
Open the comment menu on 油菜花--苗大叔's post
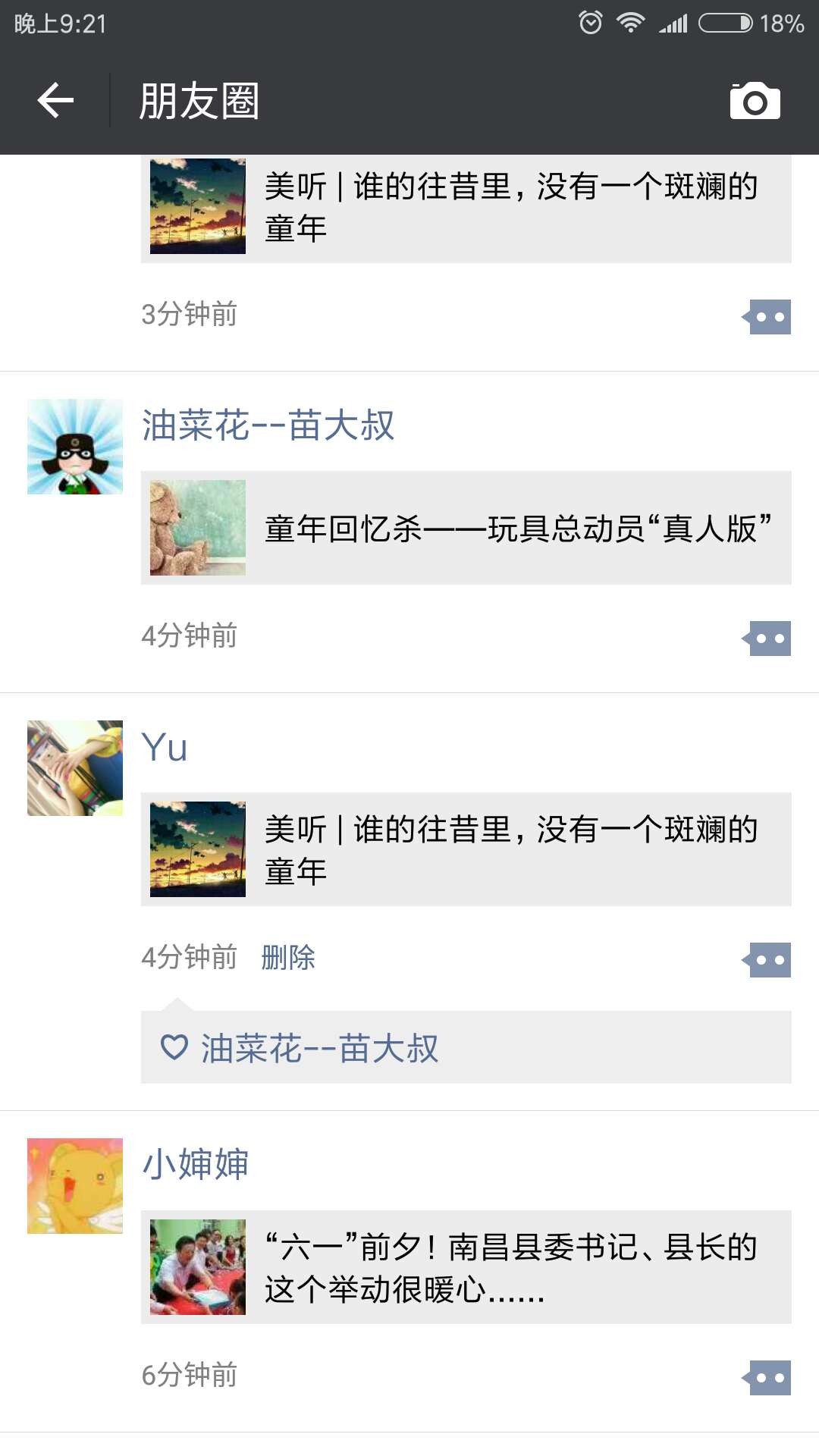pyautogui.click(x=767, y=639)
